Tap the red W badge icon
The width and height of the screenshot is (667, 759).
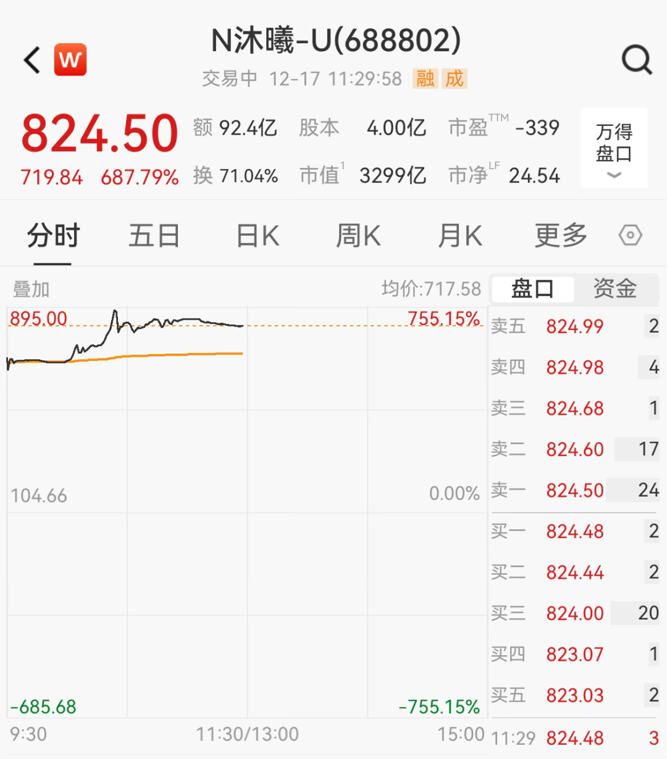[70, 60]
